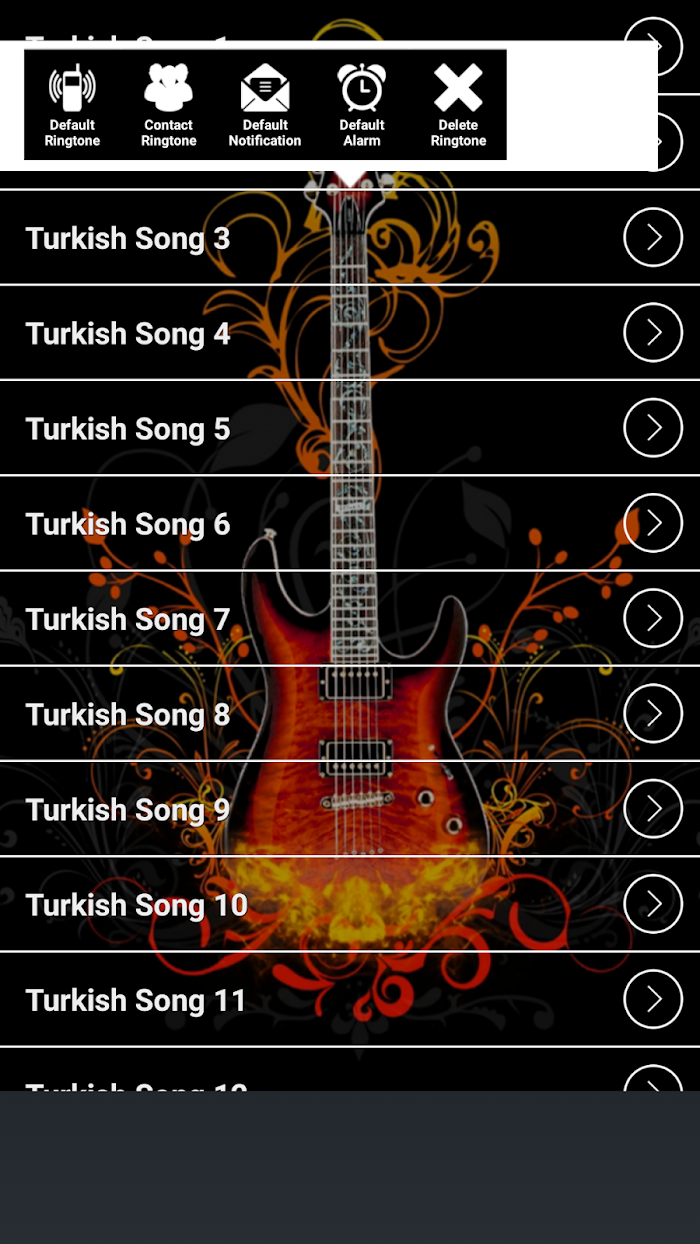Open Turkish Song 8
This screenshot has height=1244, width=700.
(128, 714)
